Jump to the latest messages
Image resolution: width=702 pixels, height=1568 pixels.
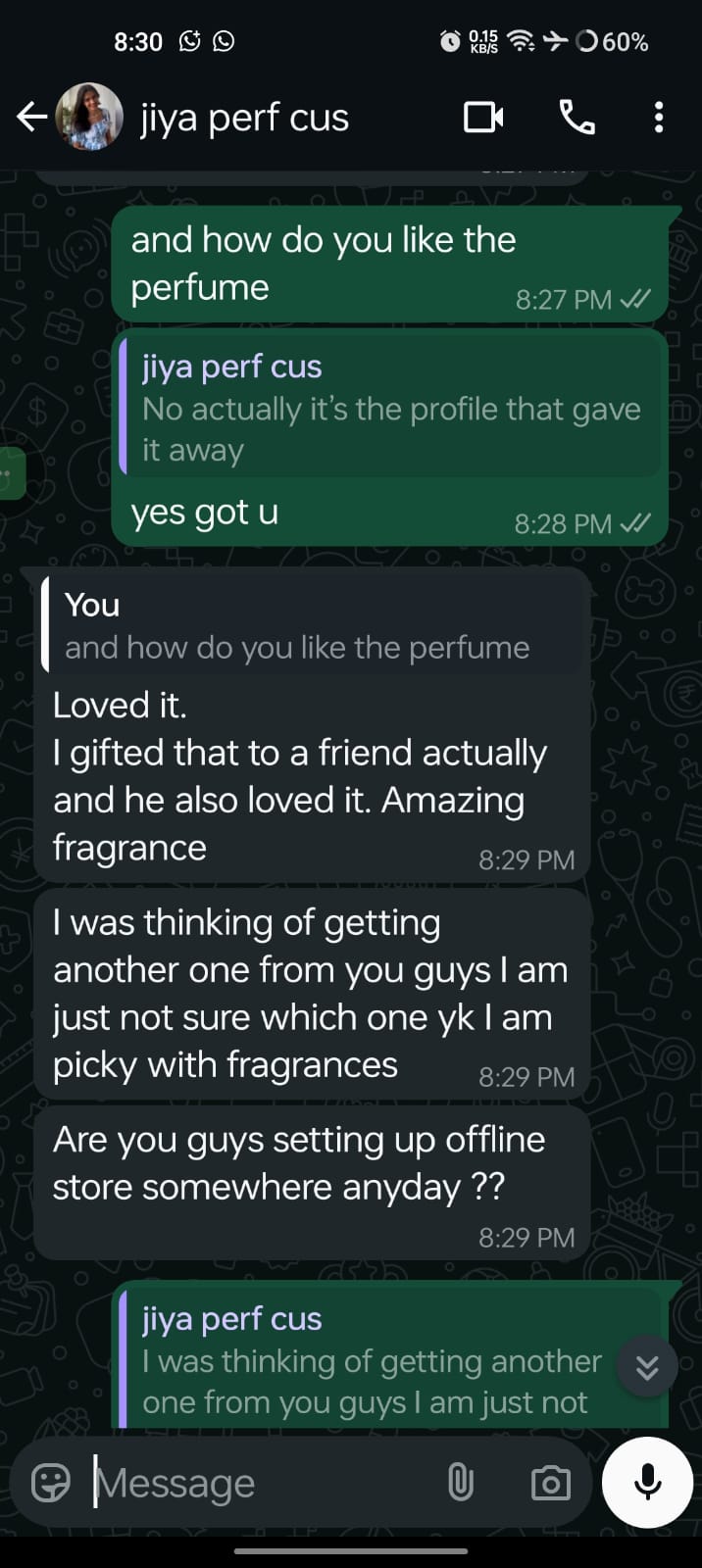click(647, 1367)
